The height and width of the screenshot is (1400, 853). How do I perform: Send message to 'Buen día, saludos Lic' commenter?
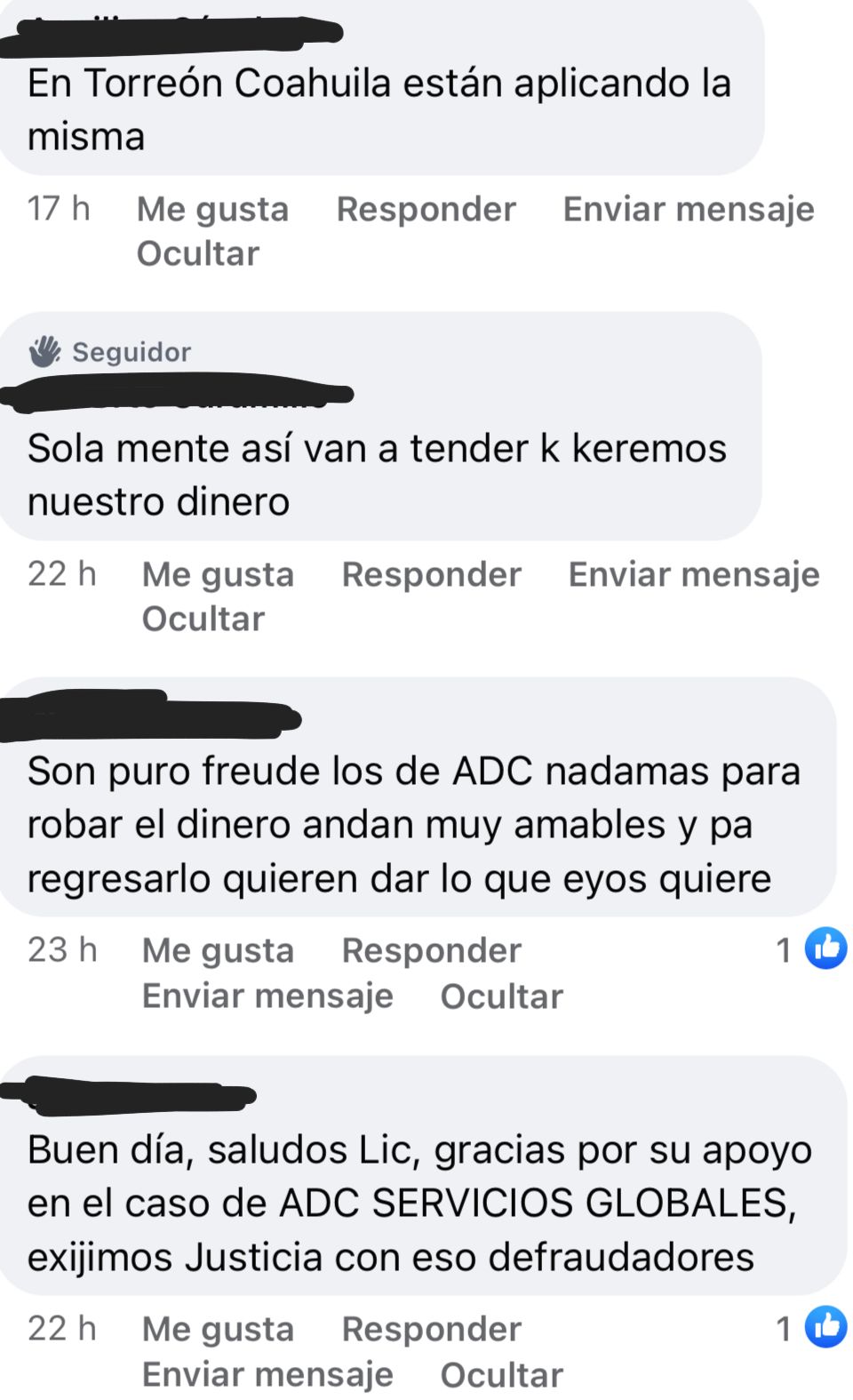coord(267,1375)
